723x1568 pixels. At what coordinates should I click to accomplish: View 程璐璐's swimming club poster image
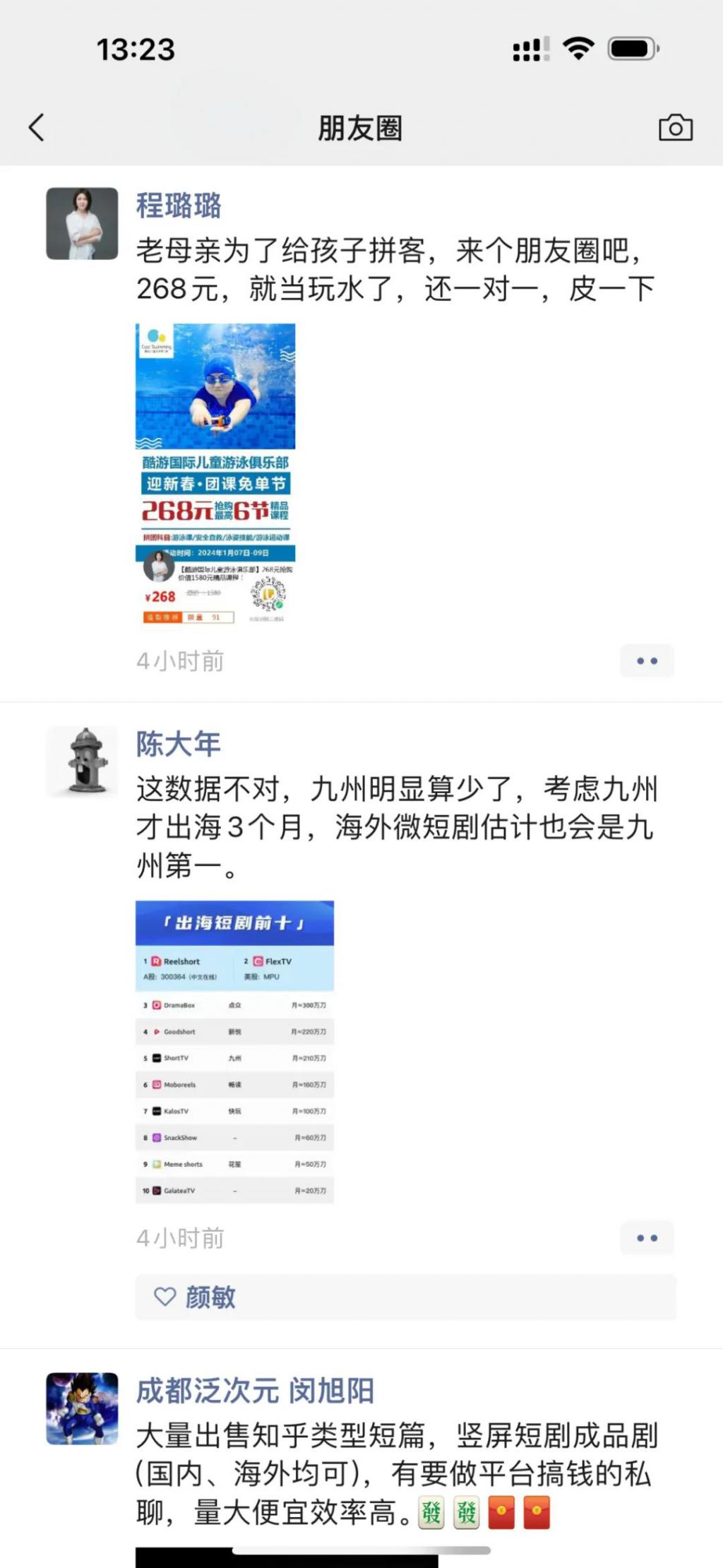click(x=215, y=473)
